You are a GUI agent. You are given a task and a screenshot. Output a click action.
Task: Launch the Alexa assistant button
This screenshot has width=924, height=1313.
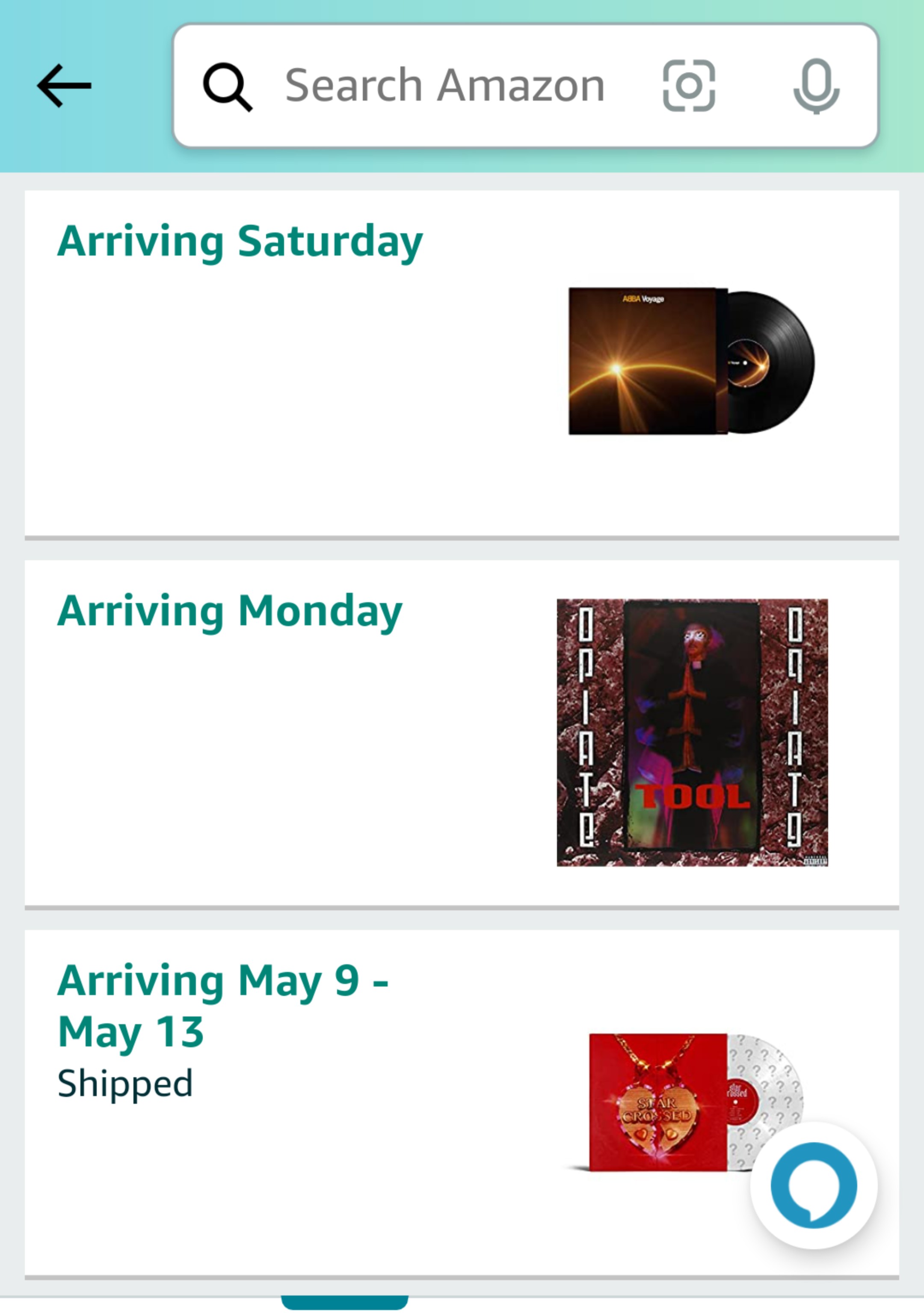pyautogui.click(x=813, y=1185)
